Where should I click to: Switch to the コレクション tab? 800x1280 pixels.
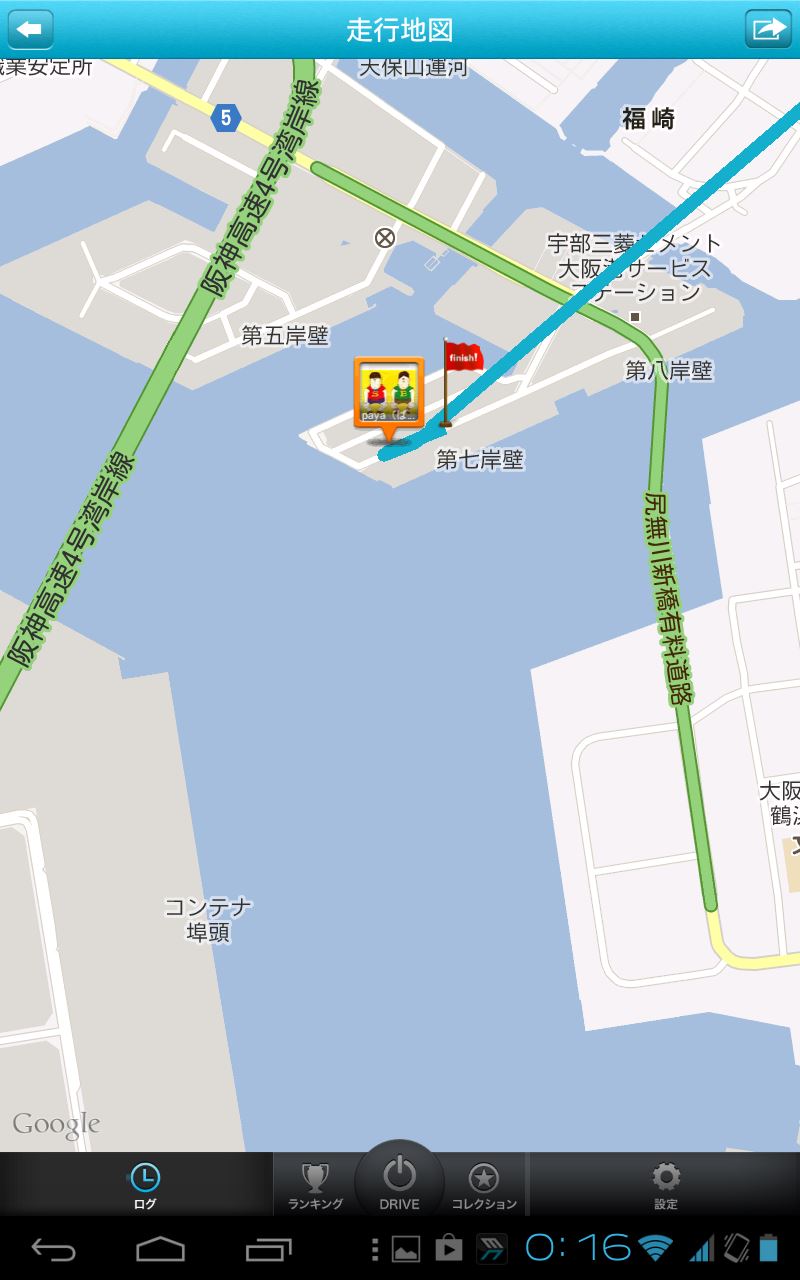pyautogui.click(x=484, y=1185)
